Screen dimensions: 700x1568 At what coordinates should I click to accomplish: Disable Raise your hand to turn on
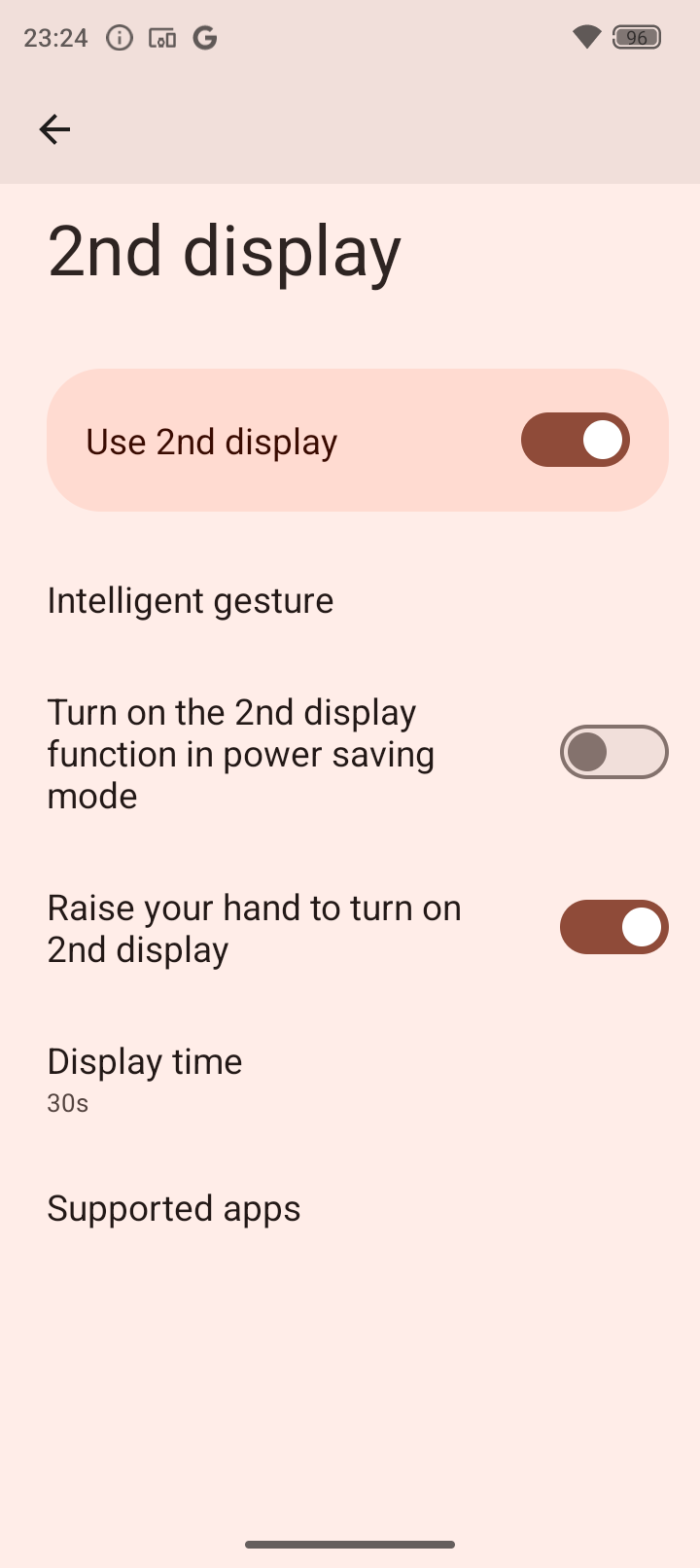tap(613, 927)
